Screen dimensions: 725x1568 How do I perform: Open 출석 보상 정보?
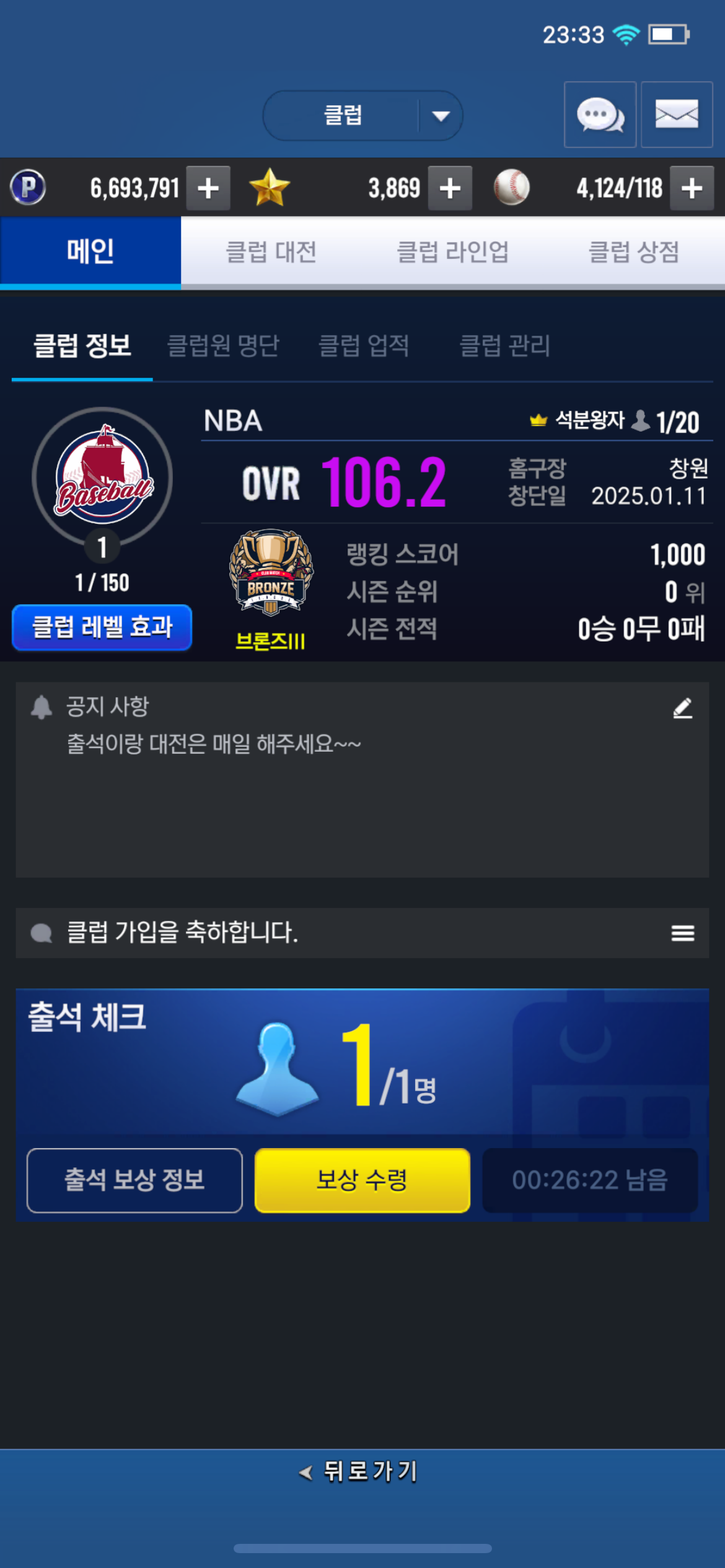click(134, 1180)
